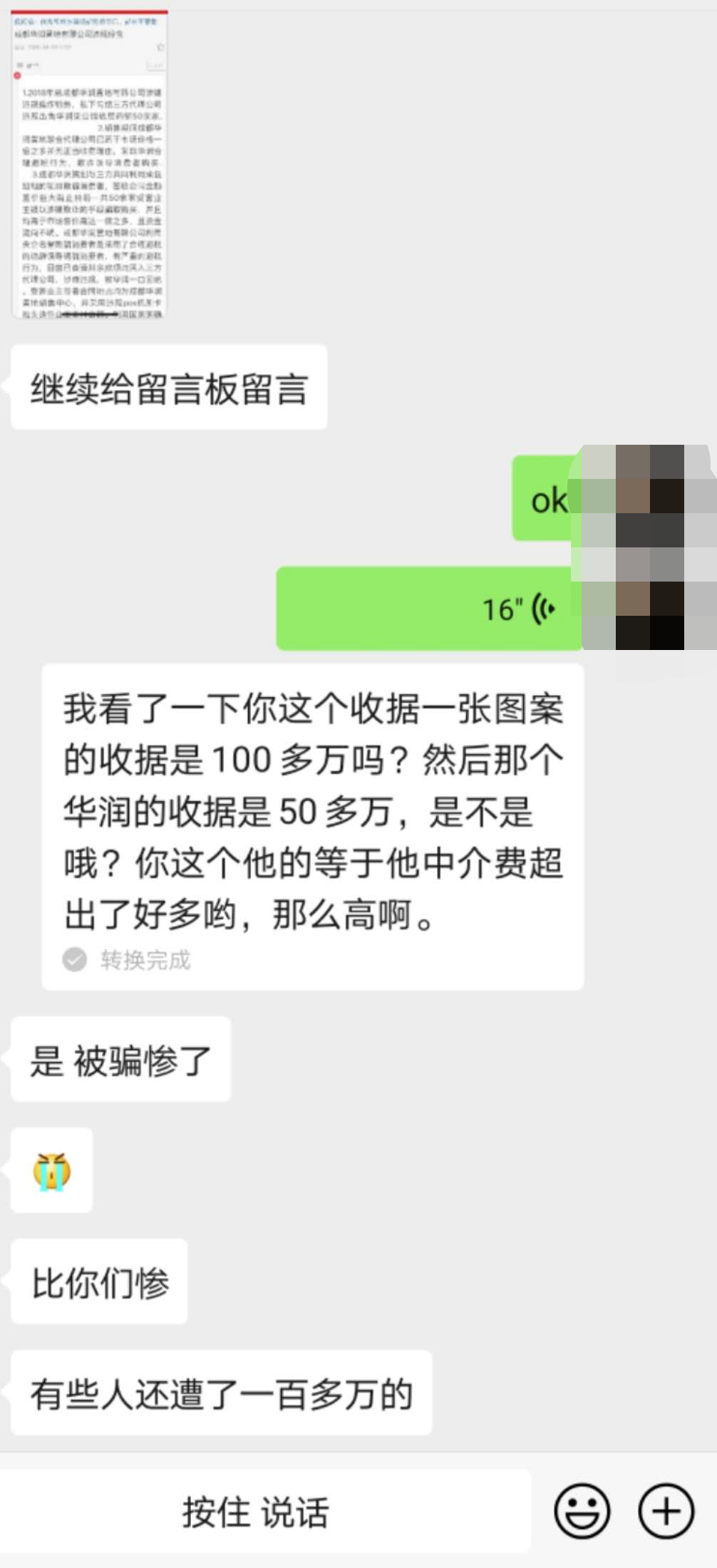Open the shared screenshot image
The height and width of the screenshot is (1568, 717).
(90, 164)
